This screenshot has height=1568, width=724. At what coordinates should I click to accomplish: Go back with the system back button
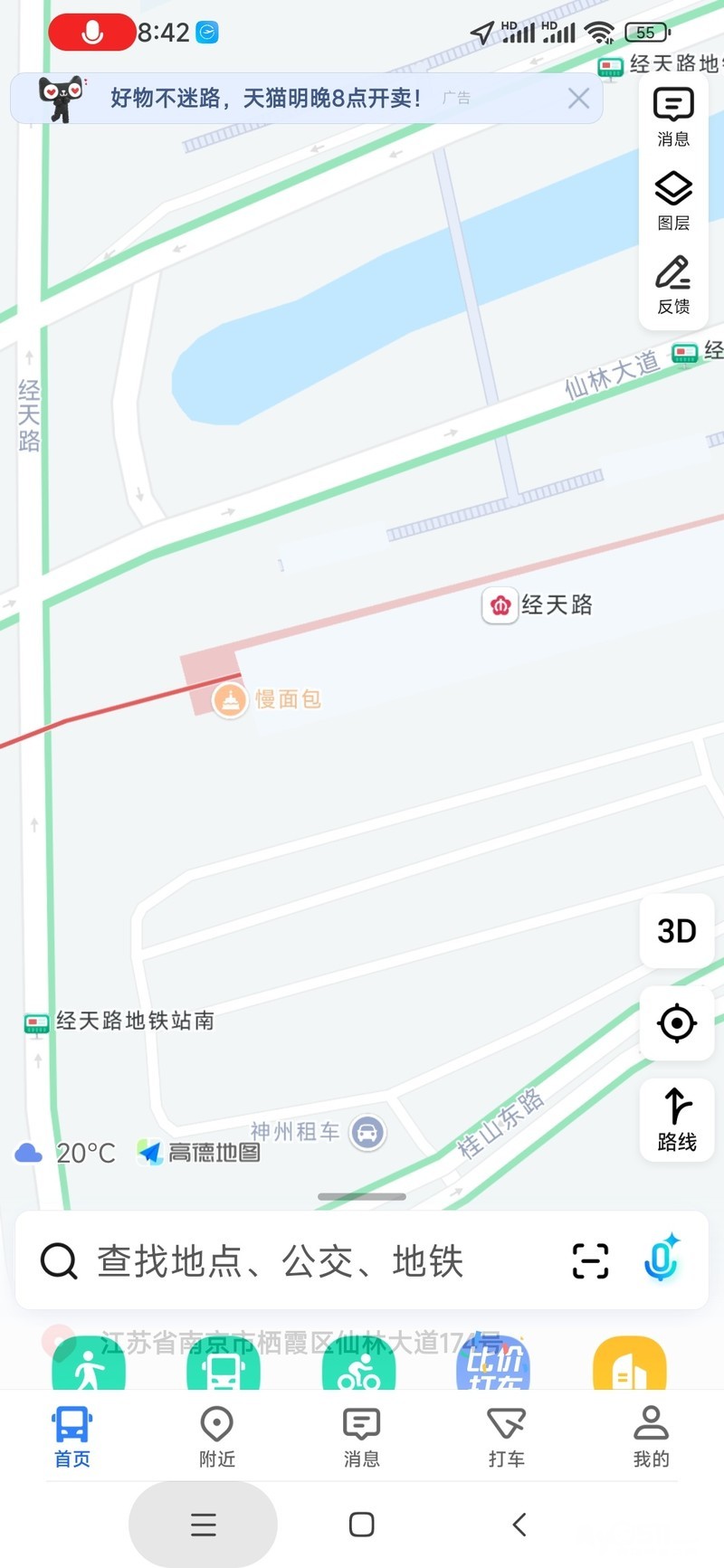click(x=519, y=1525)
